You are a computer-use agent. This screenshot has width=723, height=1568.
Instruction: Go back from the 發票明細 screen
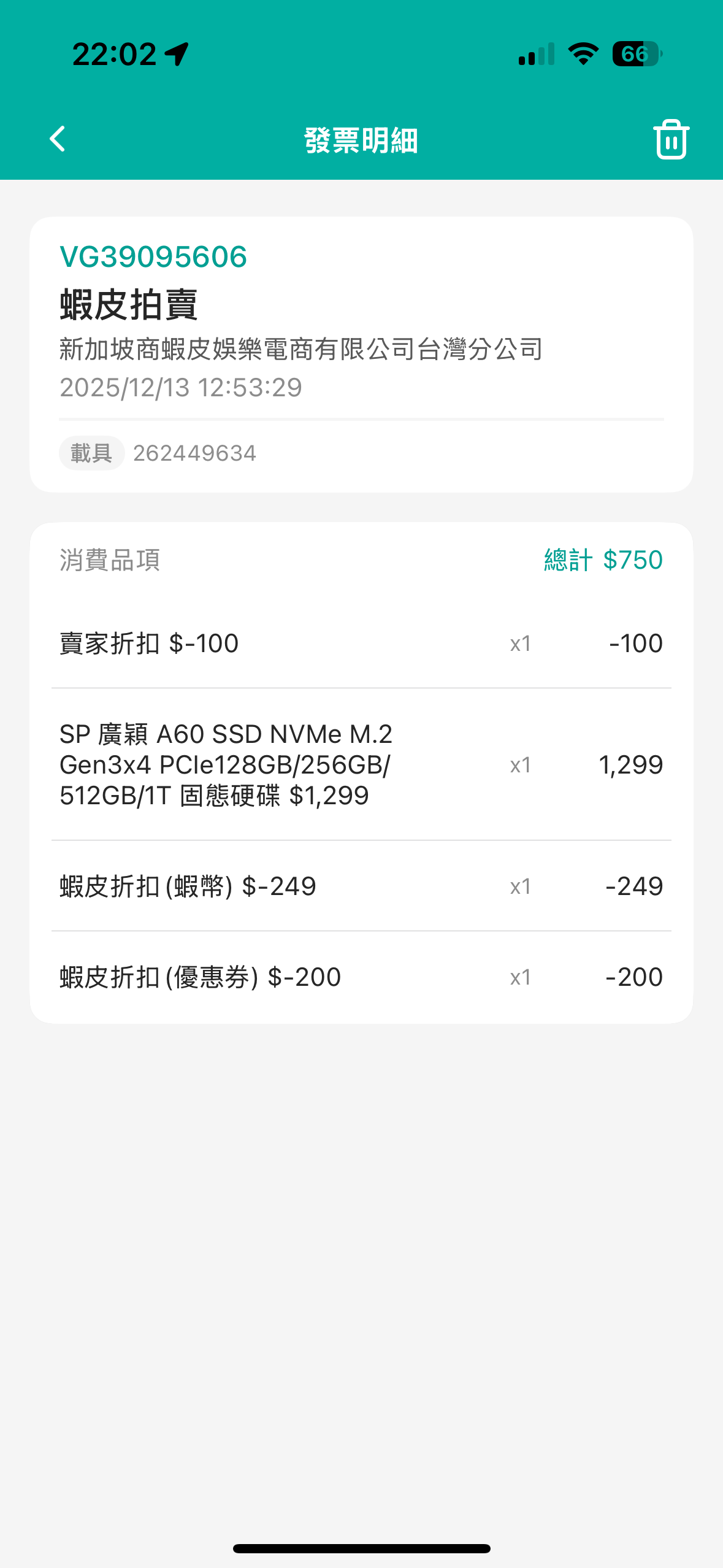(x=58, y=139)
